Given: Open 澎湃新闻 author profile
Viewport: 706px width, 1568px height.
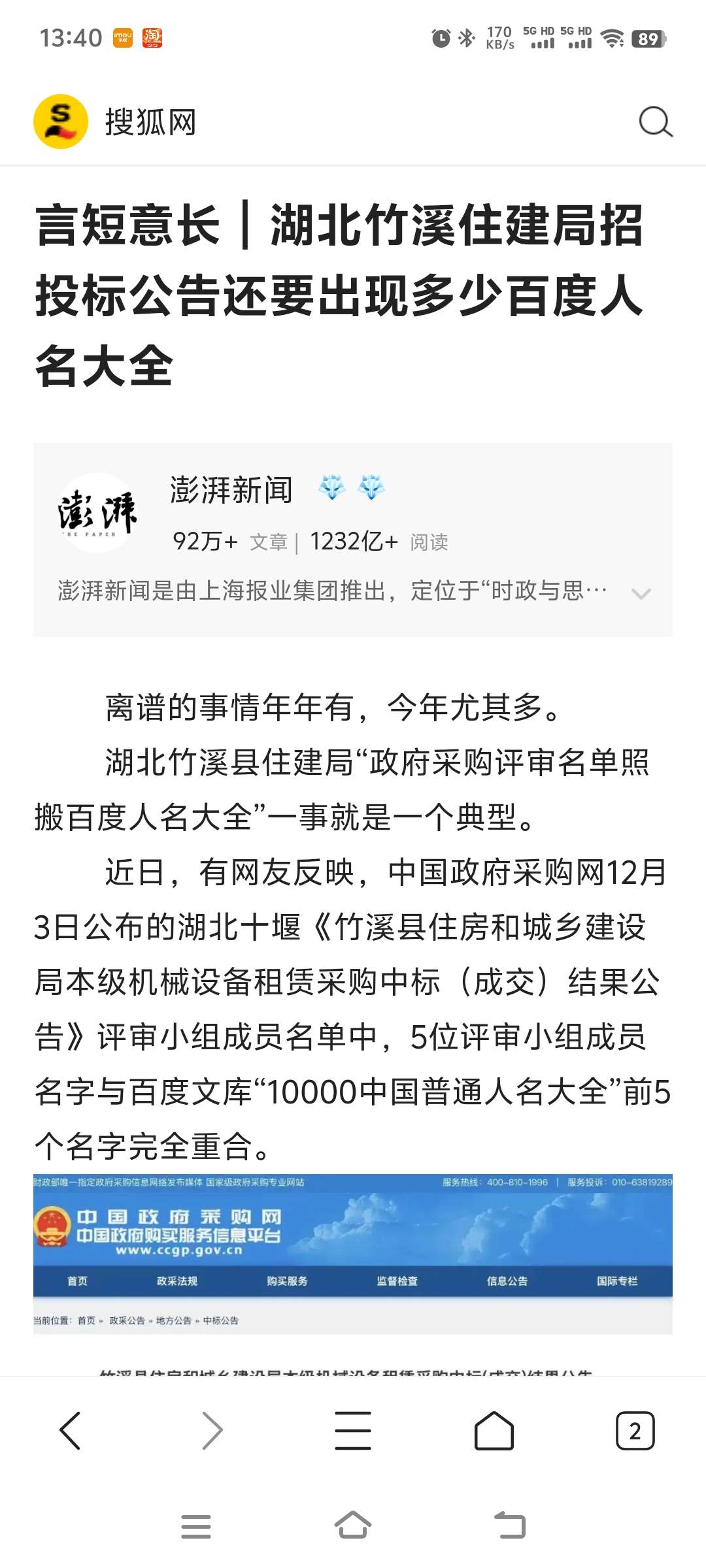Looking at the screenshot, I should click(231, 490).
